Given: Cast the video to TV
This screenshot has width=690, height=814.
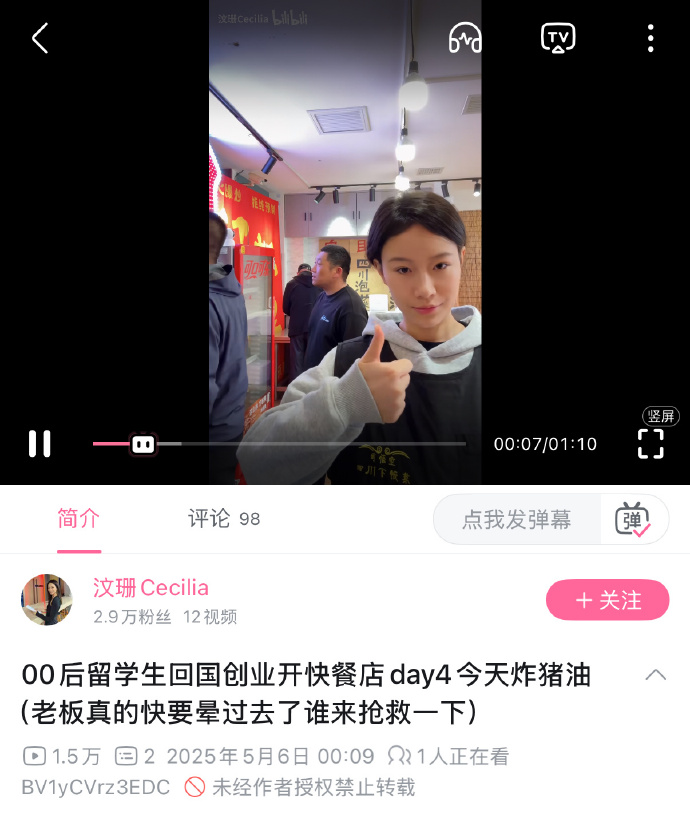Looking at the screenshot, I should [558, 38].
